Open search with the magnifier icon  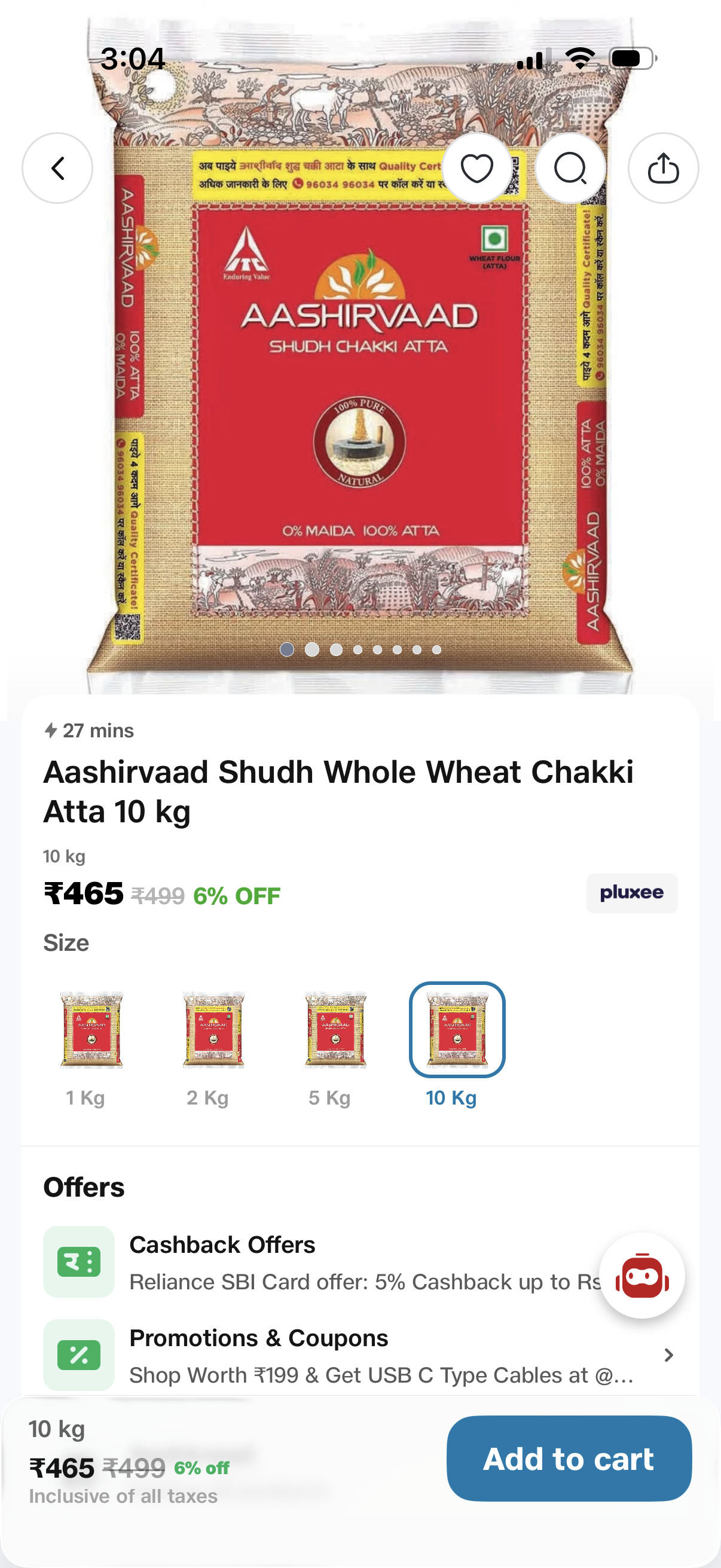pyautogui.click(x=570, y=168)
